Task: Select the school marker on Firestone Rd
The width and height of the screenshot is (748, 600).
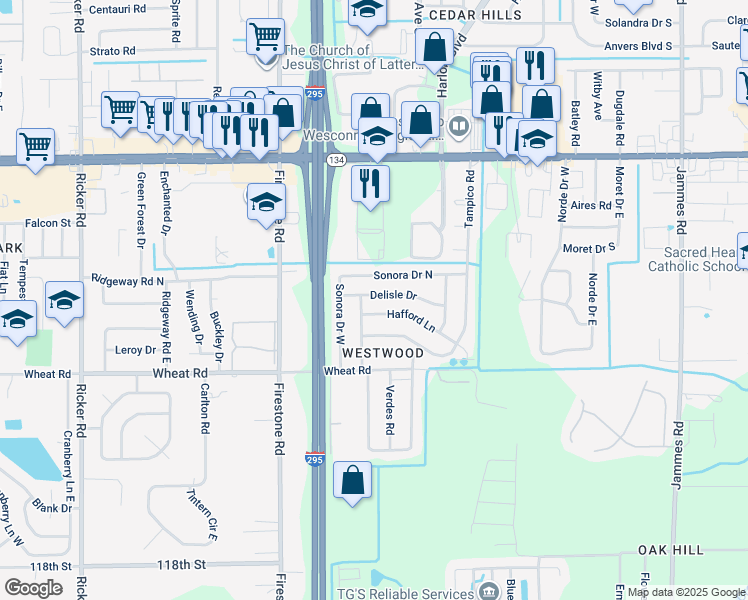Action: coord(266,204)
